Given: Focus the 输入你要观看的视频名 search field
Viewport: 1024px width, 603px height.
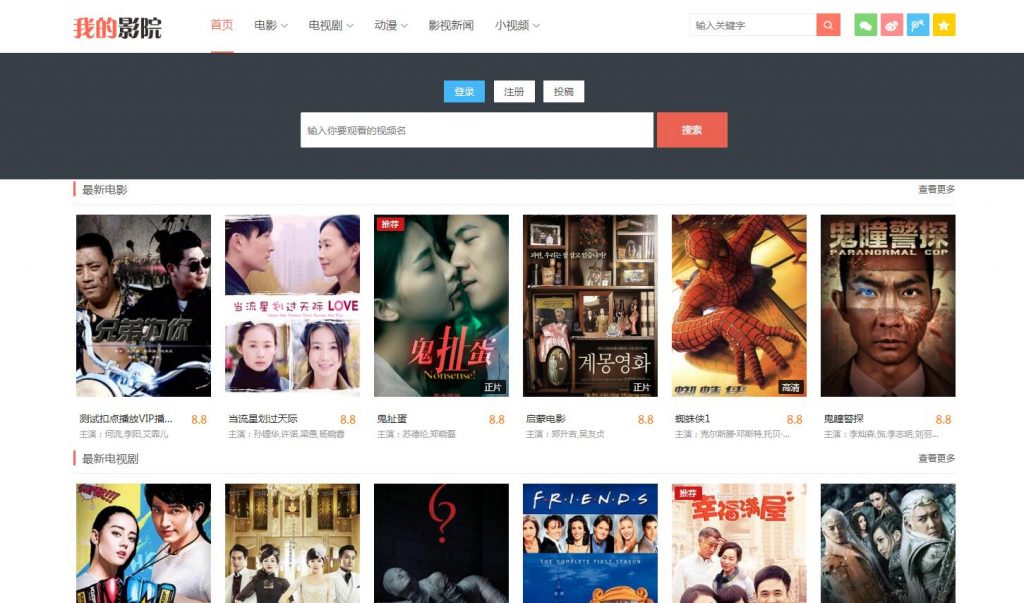Looking at the screenshot, I should [x=476, y=130].
